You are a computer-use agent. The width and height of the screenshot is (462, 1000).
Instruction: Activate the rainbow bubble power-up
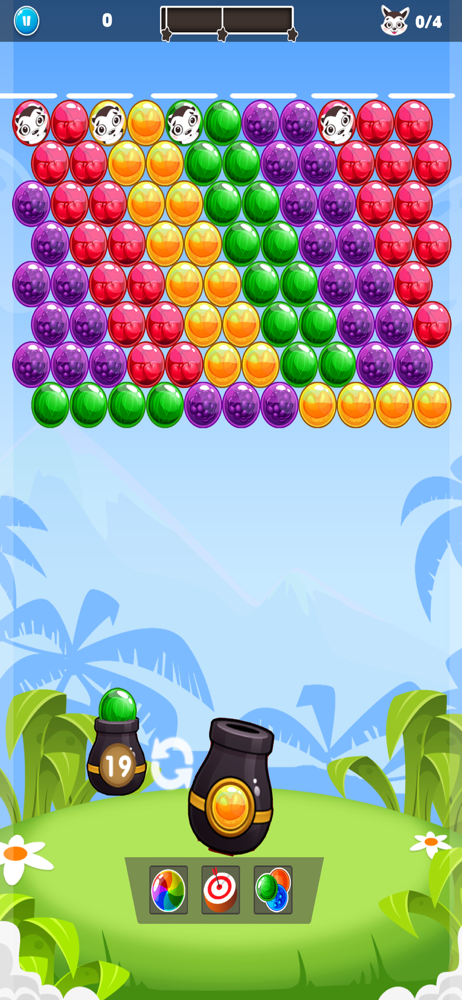(168, 890)
